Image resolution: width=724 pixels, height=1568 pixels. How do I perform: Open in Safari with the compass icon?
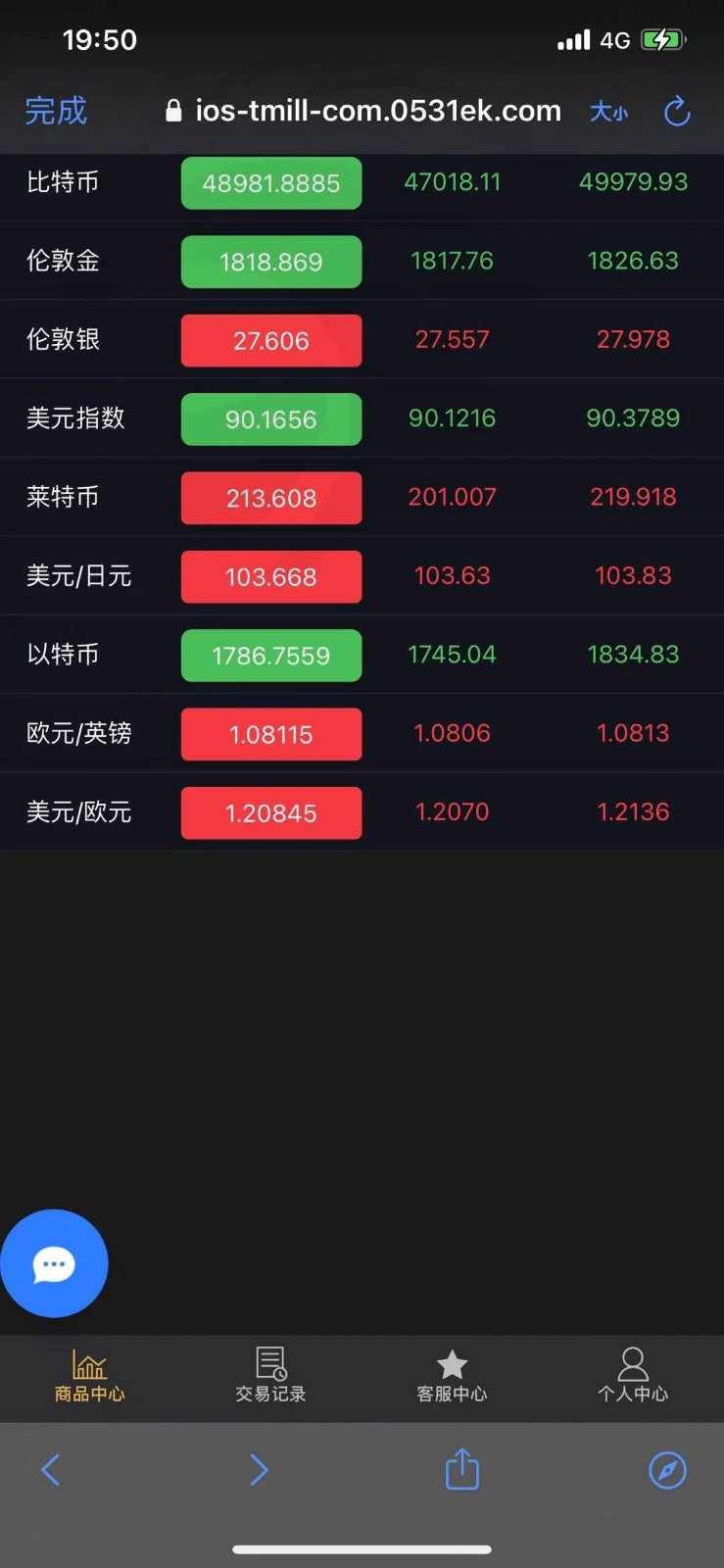click(x=668, y=1470)
